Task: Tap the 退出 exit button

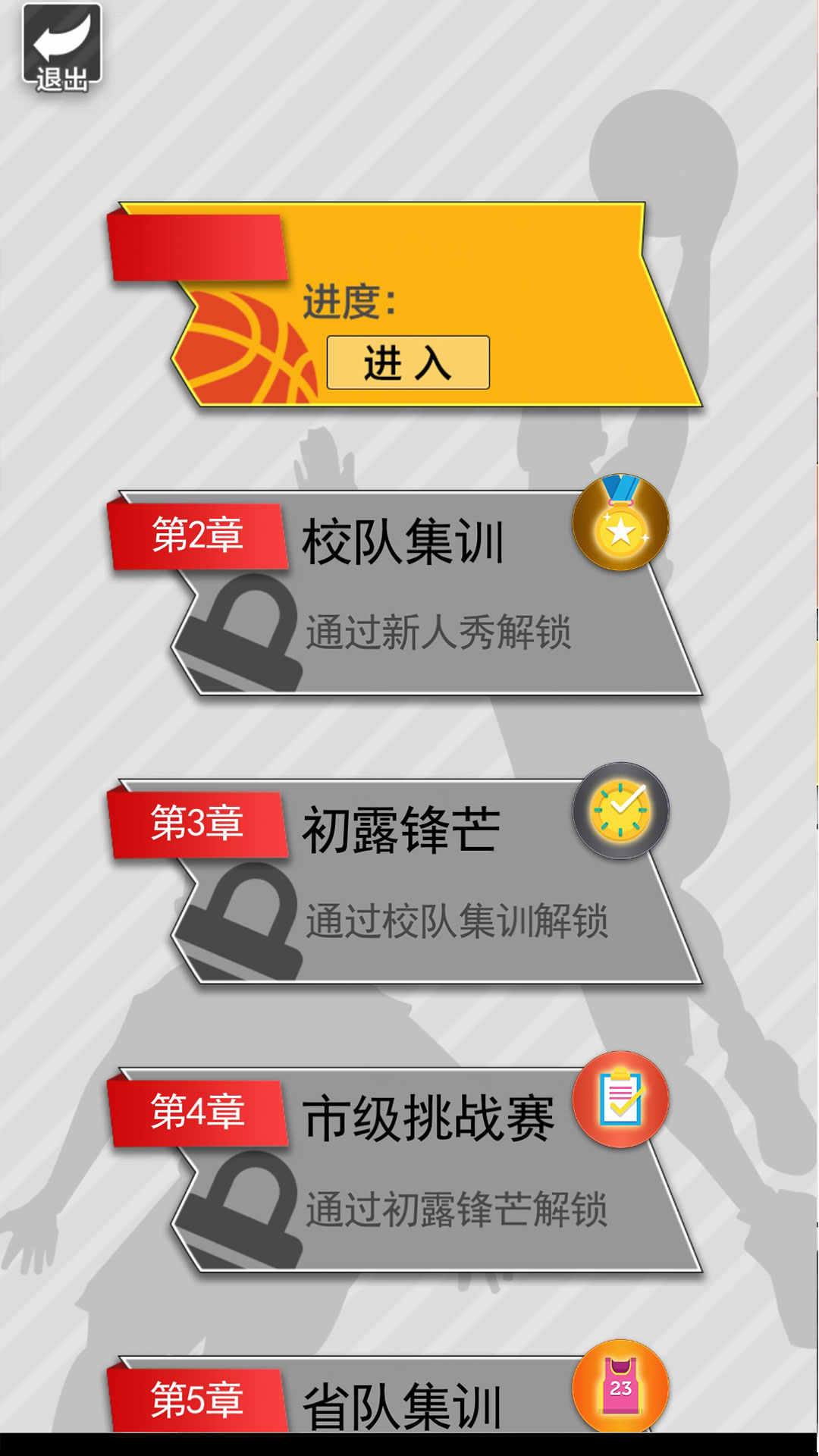Action: [x=61, y=49]
